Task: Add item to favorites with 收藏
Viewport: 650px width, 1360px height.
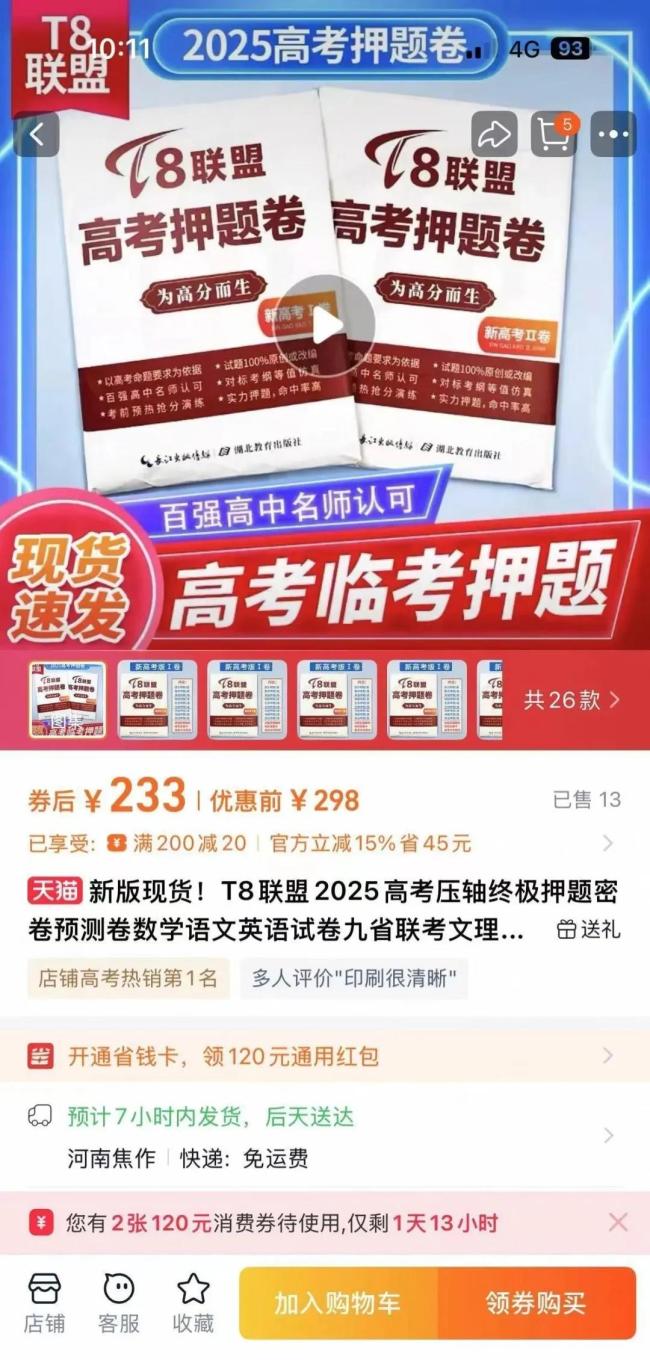Action: point(193,1302)
